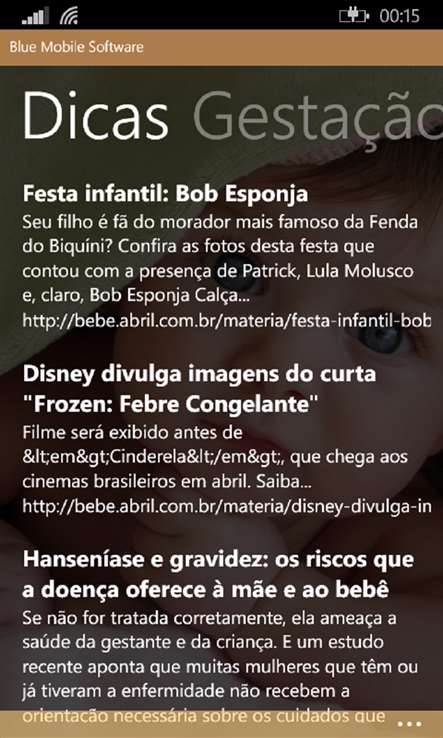The height and width of the screenshot is (738, 443).
Task: Open the Hanseníase e gravidez article
Action: [x=218, y=574]
